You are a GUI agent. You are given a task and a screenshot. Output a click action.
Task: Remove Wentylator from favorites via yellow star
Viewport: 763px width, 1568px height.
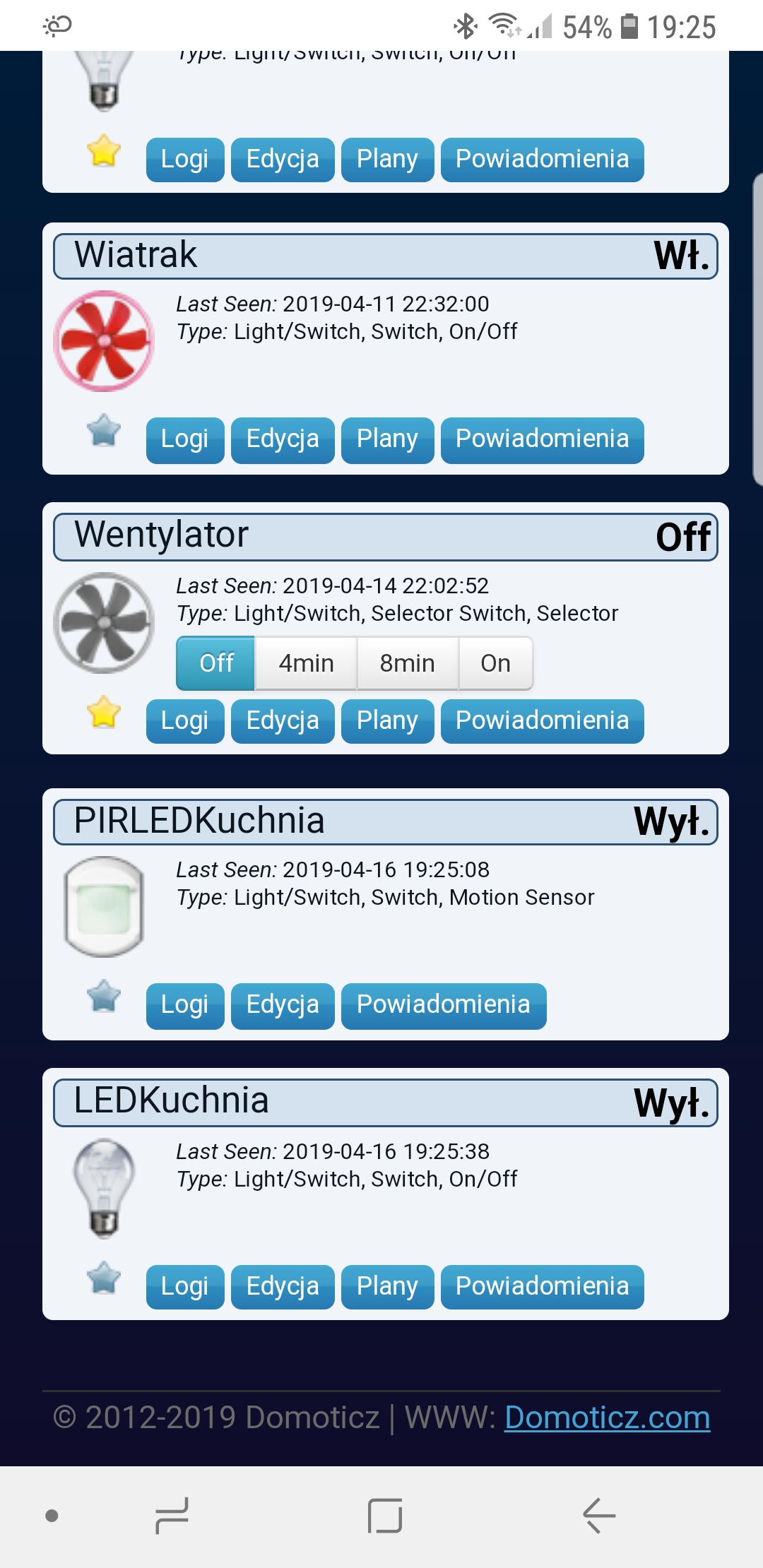tap(104, 712)
